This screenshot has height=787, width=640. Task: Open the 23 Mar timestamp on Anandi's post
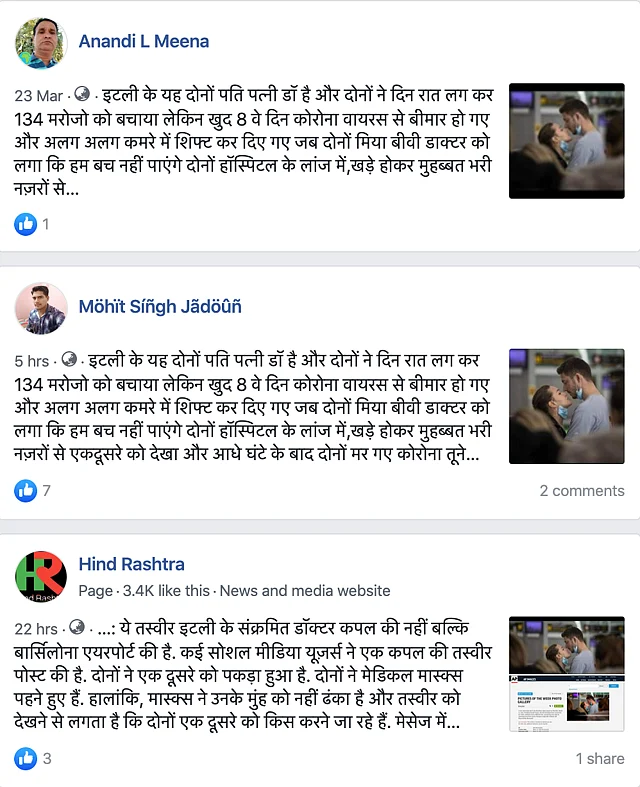click(38, 96)
